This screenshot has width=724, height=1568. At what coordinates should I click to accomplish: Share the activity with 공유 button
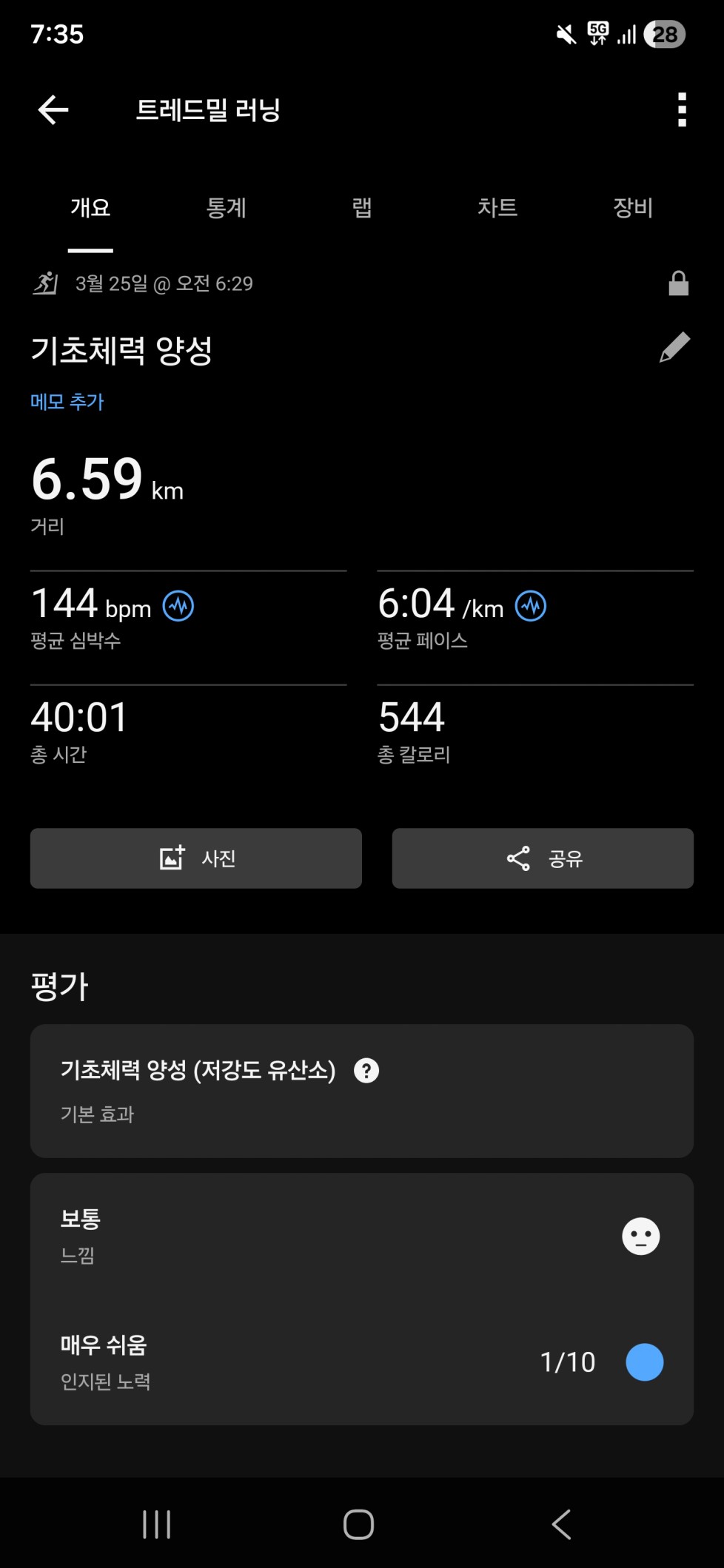543,858
